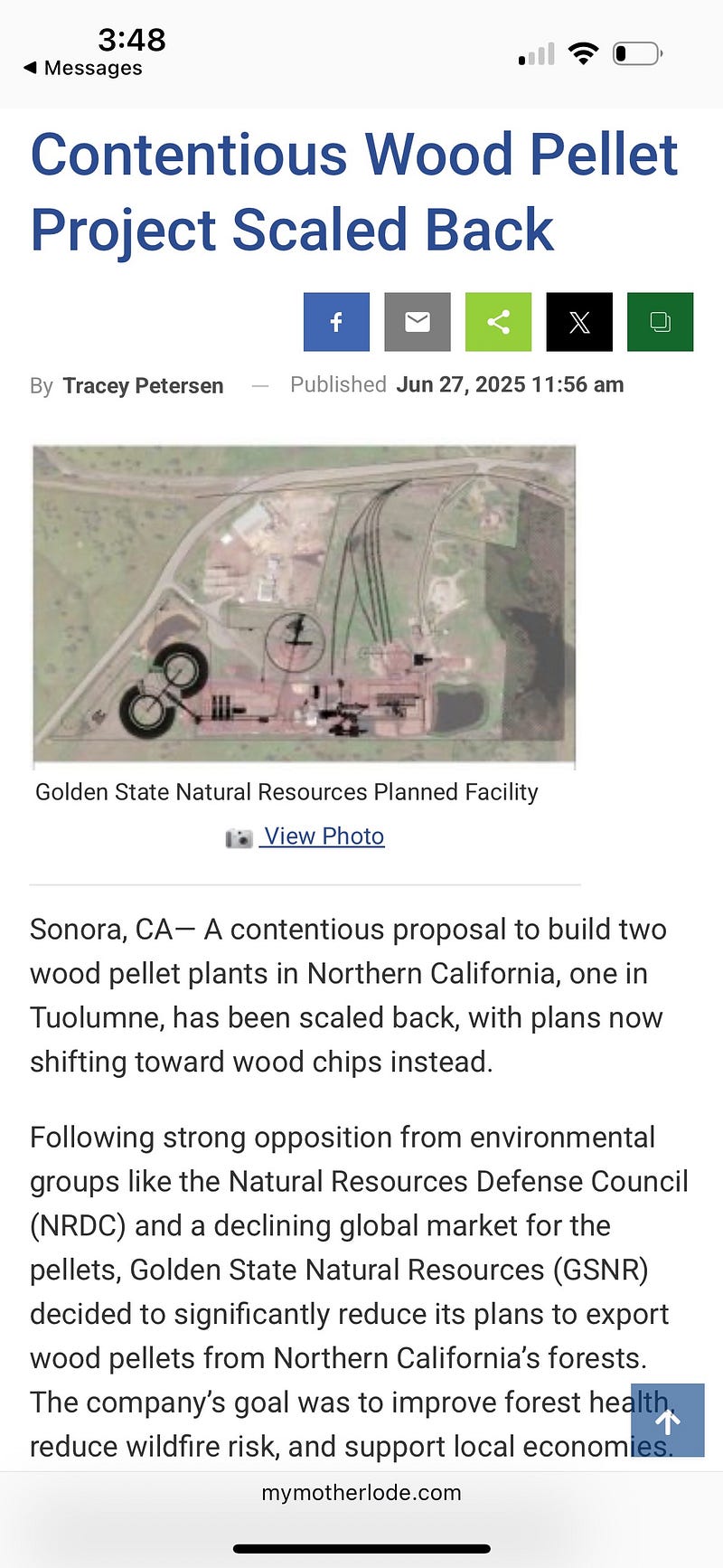Share article on Facebook

[x=336, y=322]
